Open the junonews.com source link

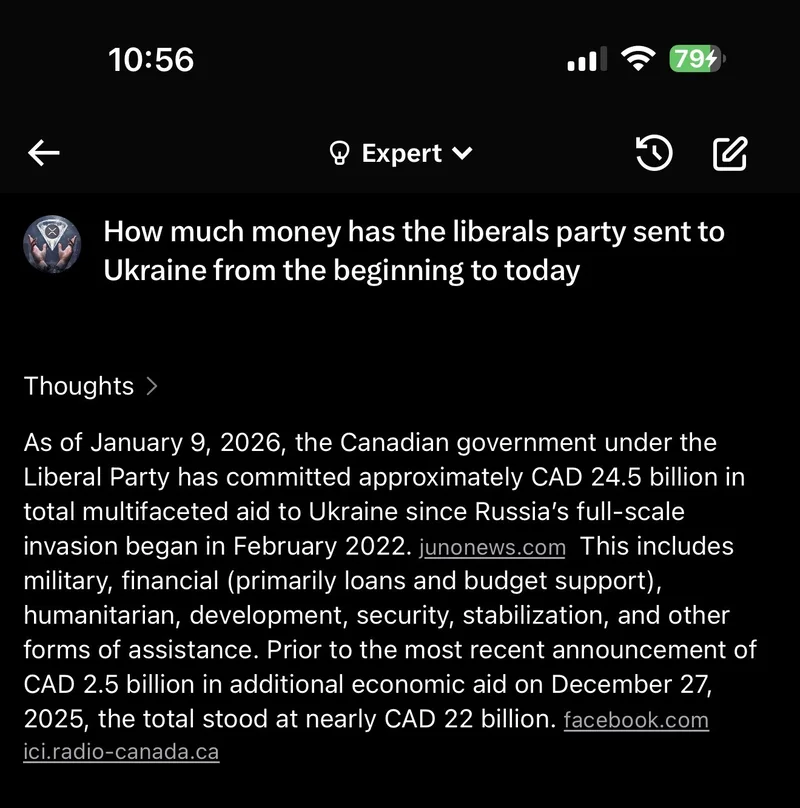493,548
